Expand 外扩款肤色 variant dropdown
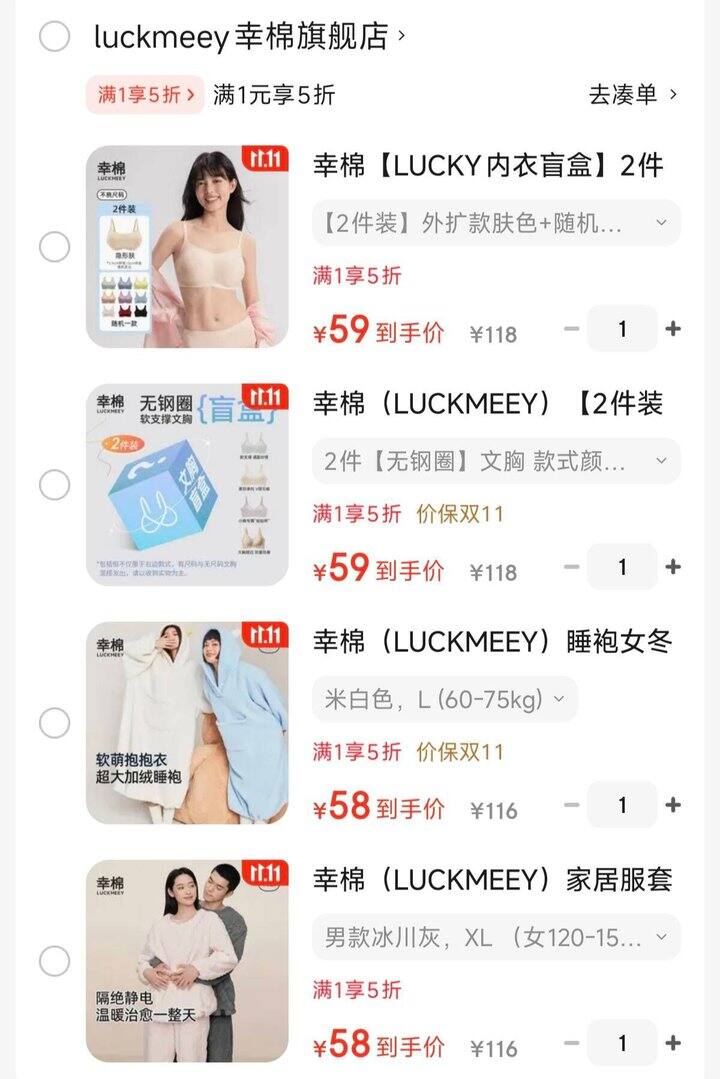The image size is (720, 1079). click(496, 223)
